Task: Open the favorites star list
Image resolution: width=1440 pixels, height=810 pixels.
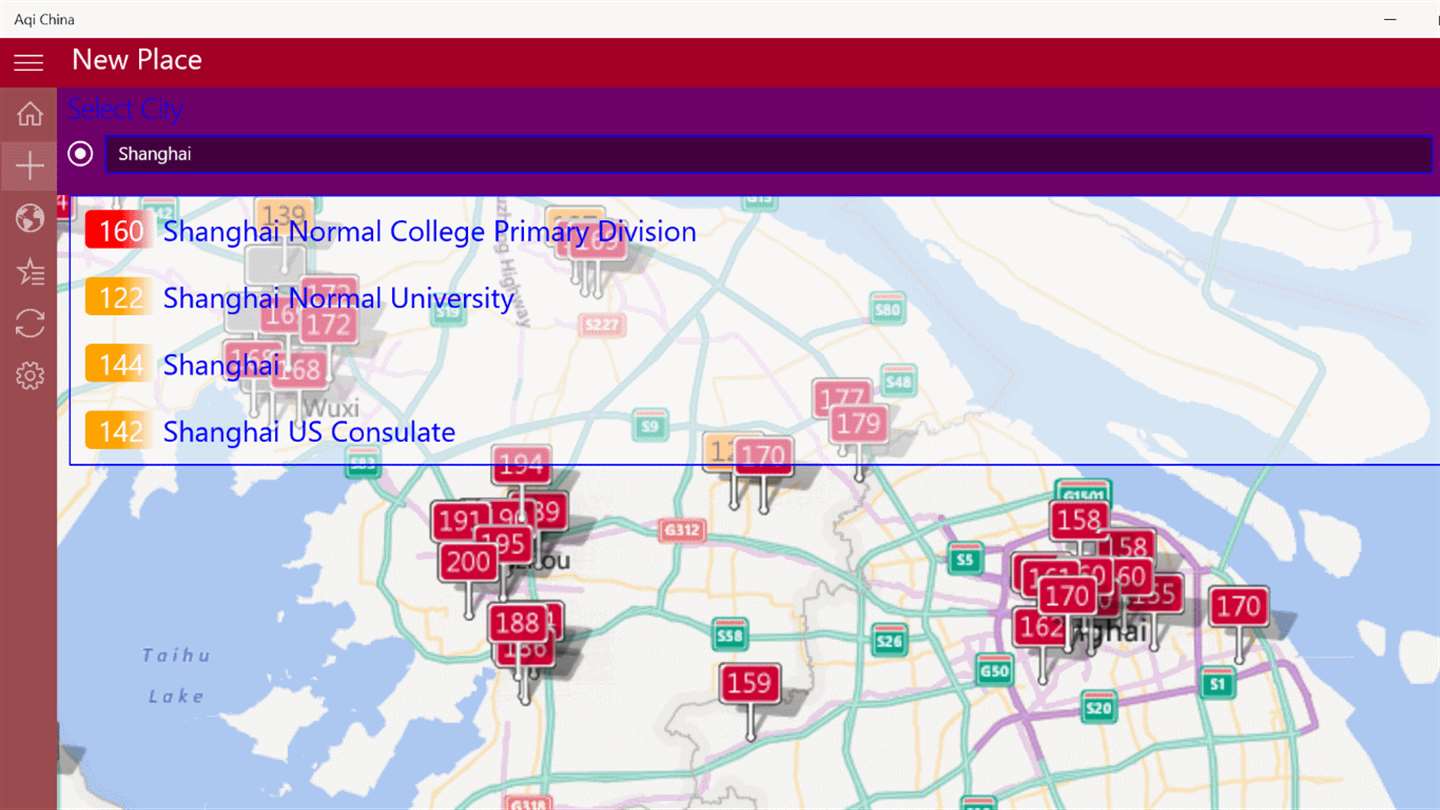Action: tap(29, 271)
